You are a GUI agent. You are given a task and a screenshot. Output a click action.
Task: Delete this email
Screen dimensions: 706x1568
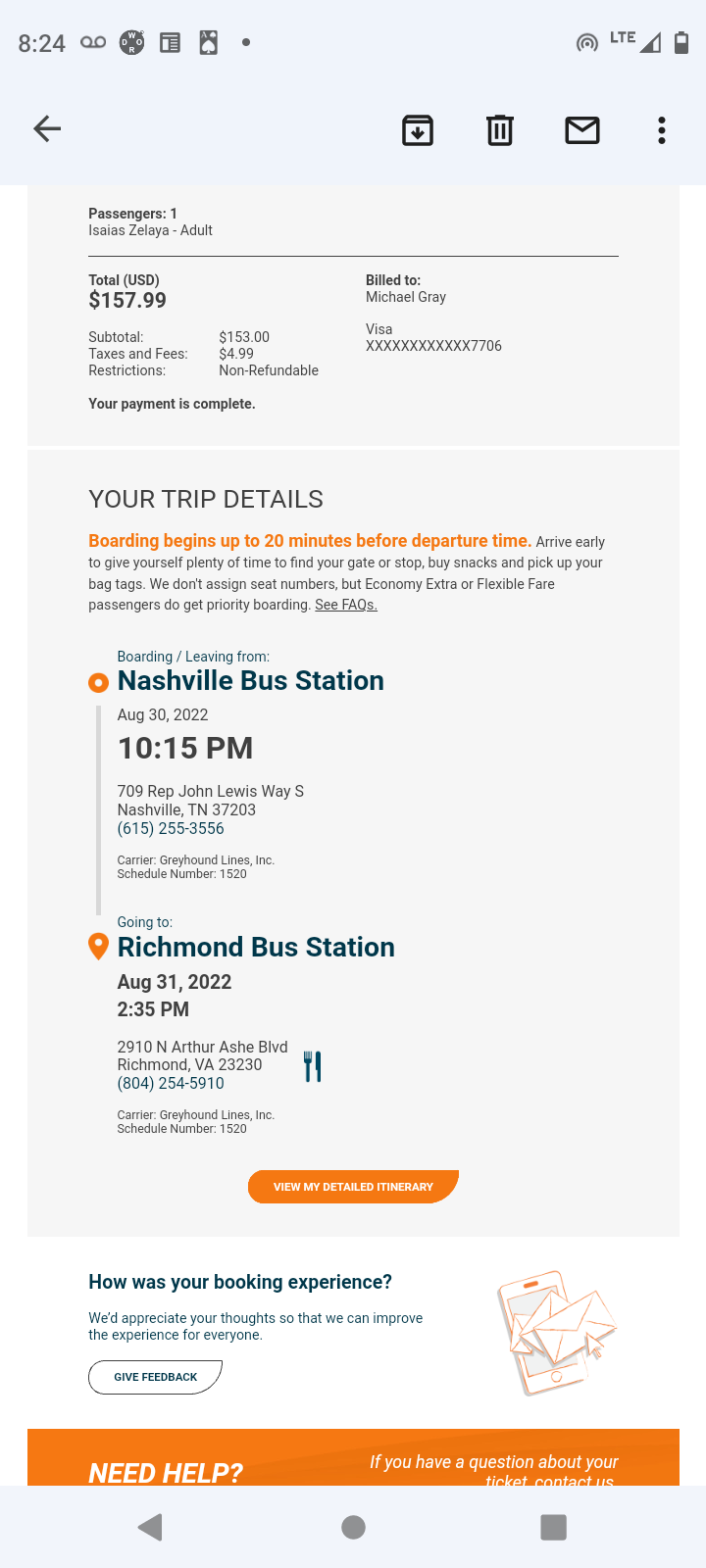[x=500, y=130]
